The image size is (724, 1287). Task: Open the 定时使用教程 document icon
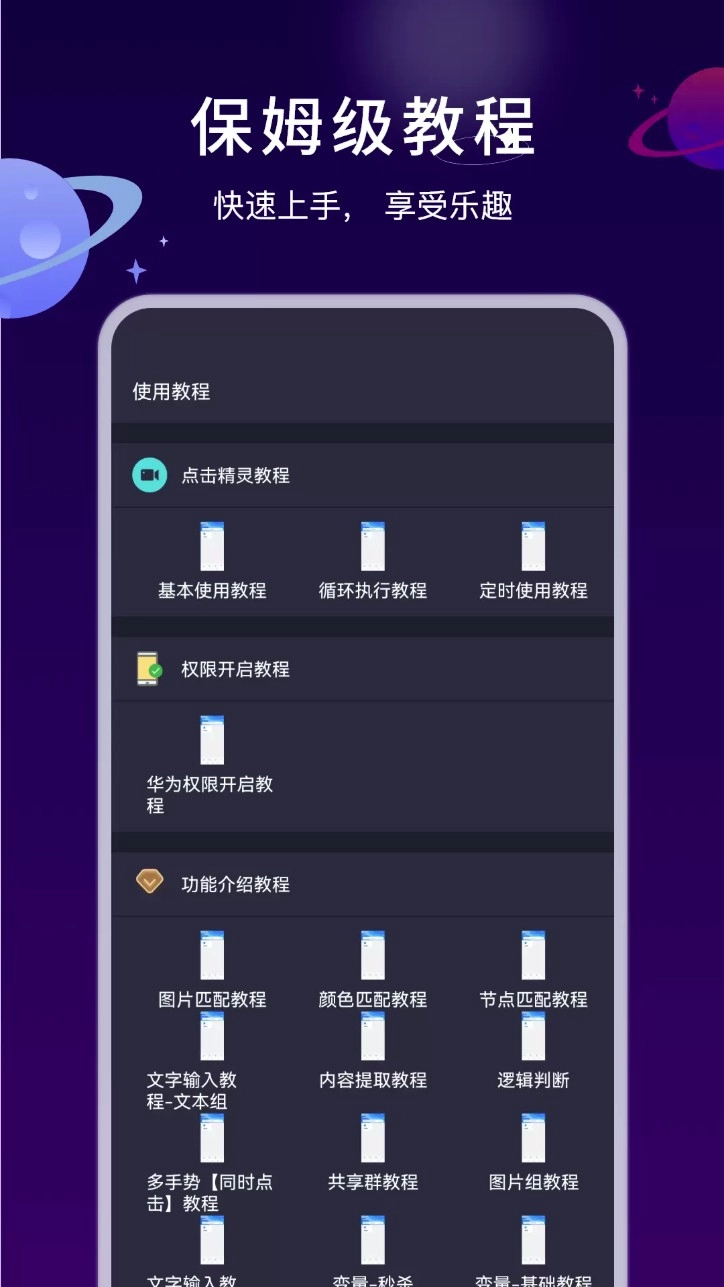click(533, 546)
